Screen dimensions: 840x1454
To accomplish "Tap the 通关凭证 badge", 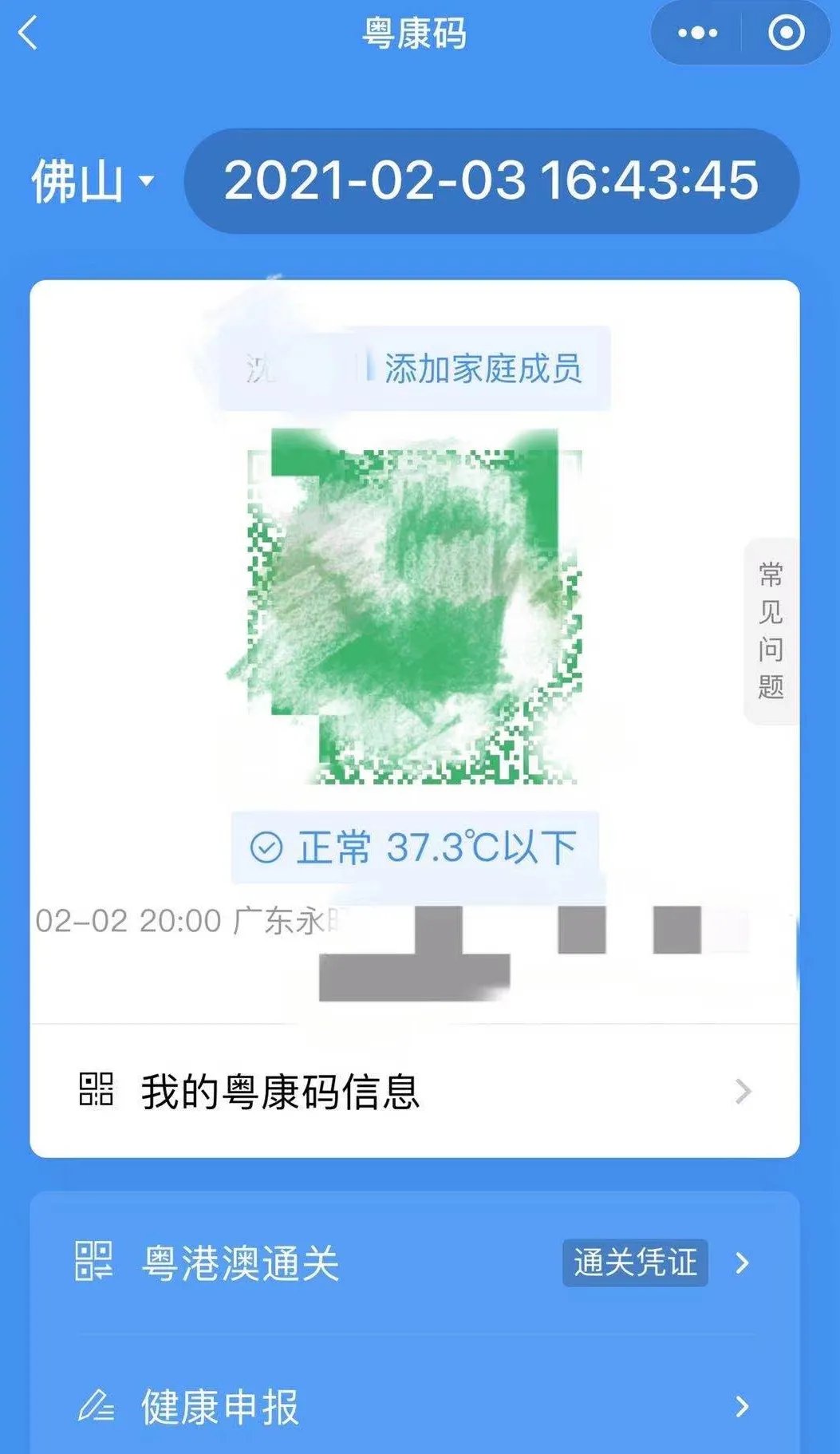I will (x=635, y=1262).
